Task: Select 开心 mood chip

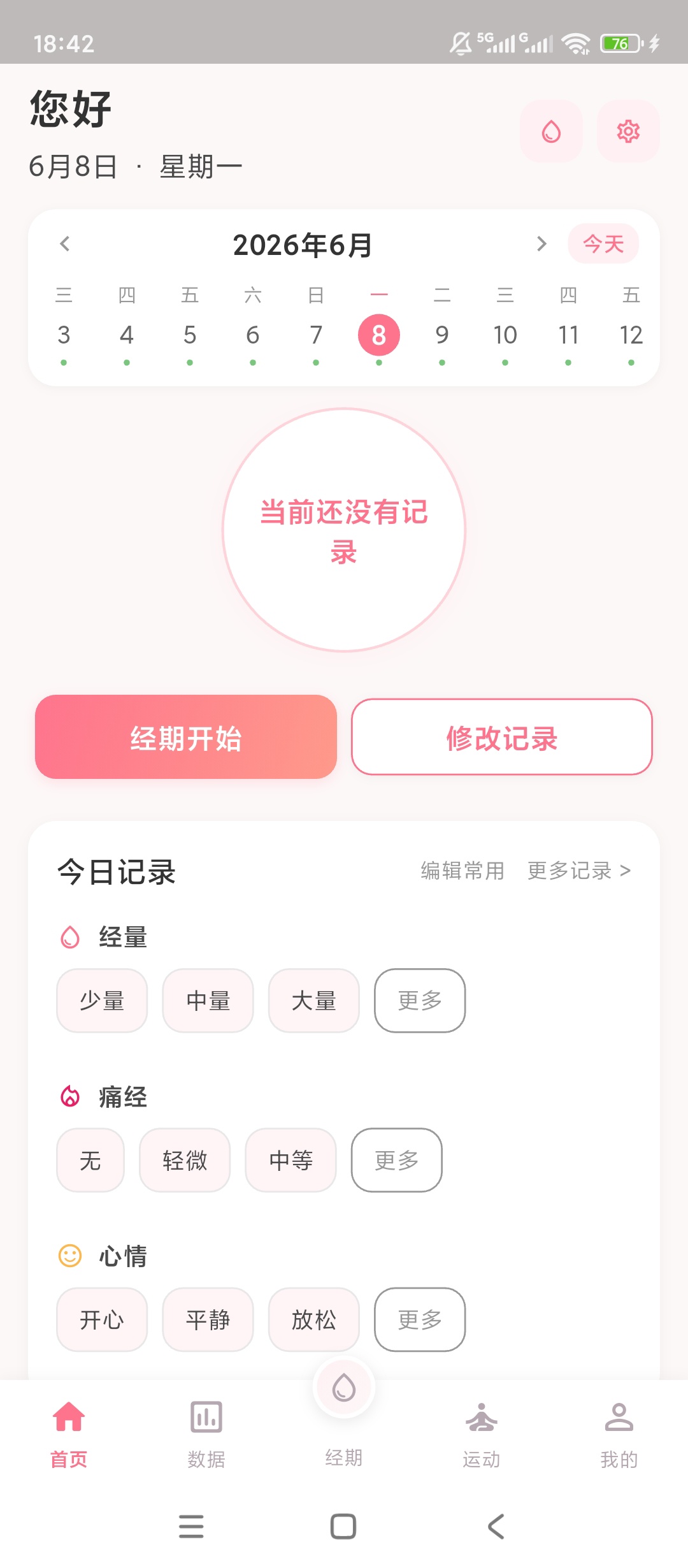Action: [x=102, y=1319]
